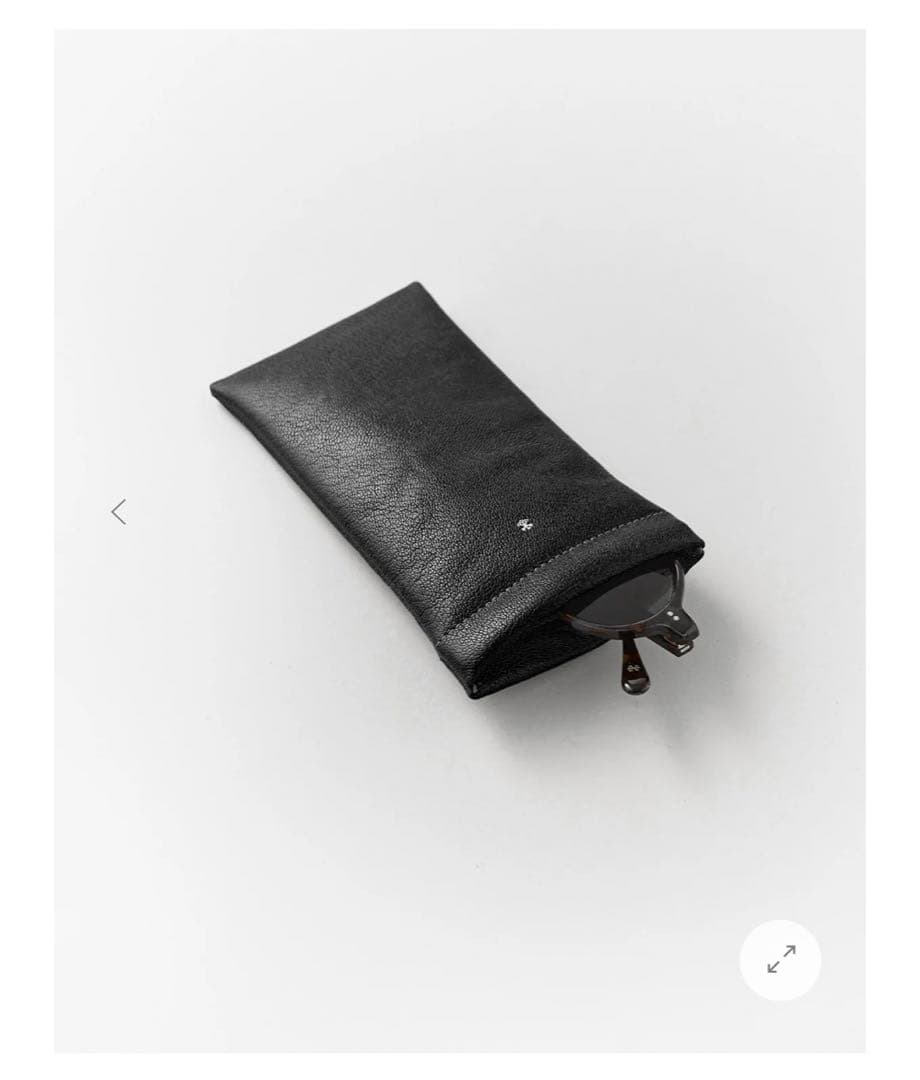This screenshot has height=1080, width=920.
Task: Go to the previous product image
Action: point(119,512)
